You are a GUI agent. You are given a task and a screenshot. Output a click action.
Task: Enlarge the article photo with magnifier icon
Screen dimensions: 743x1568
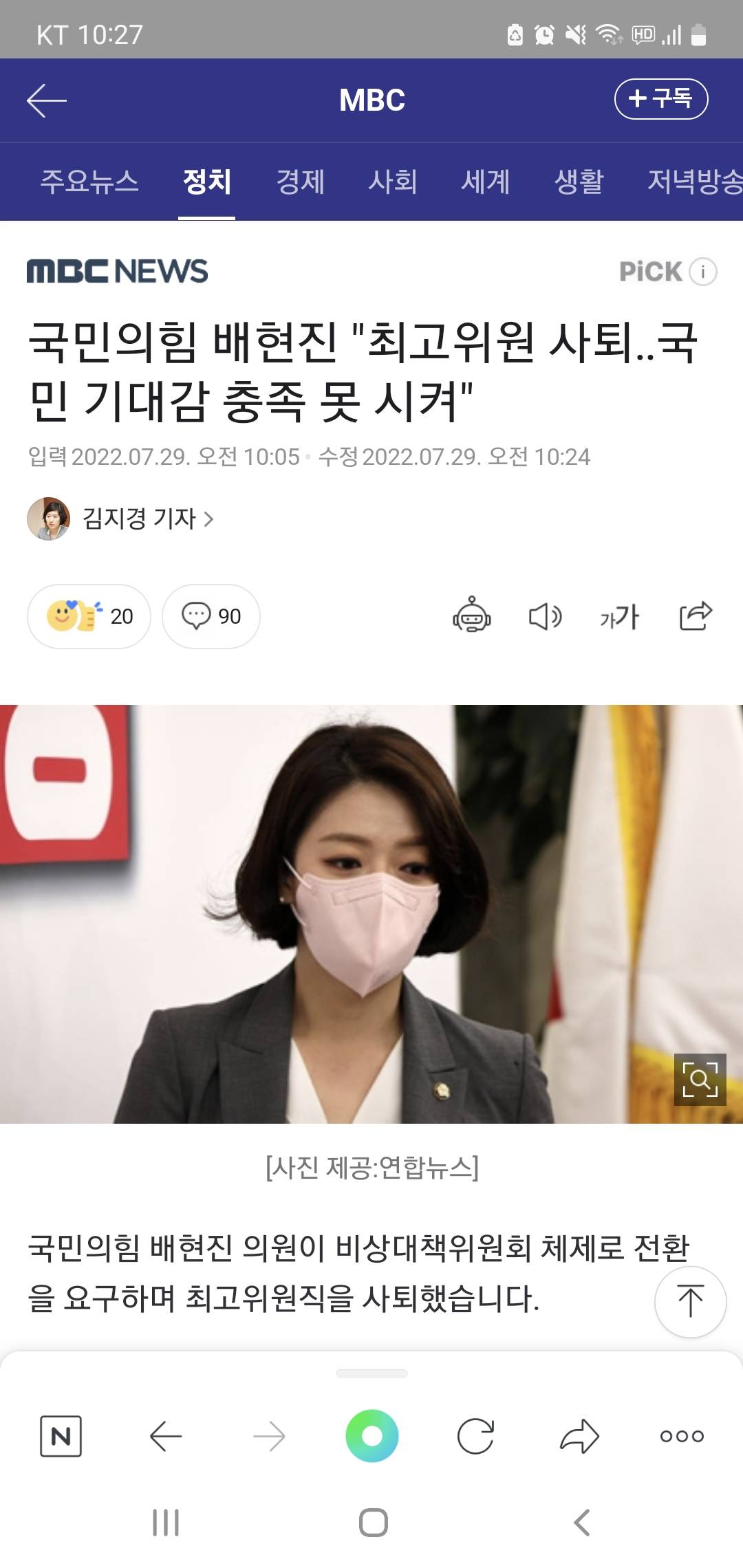coord(700,1079)
